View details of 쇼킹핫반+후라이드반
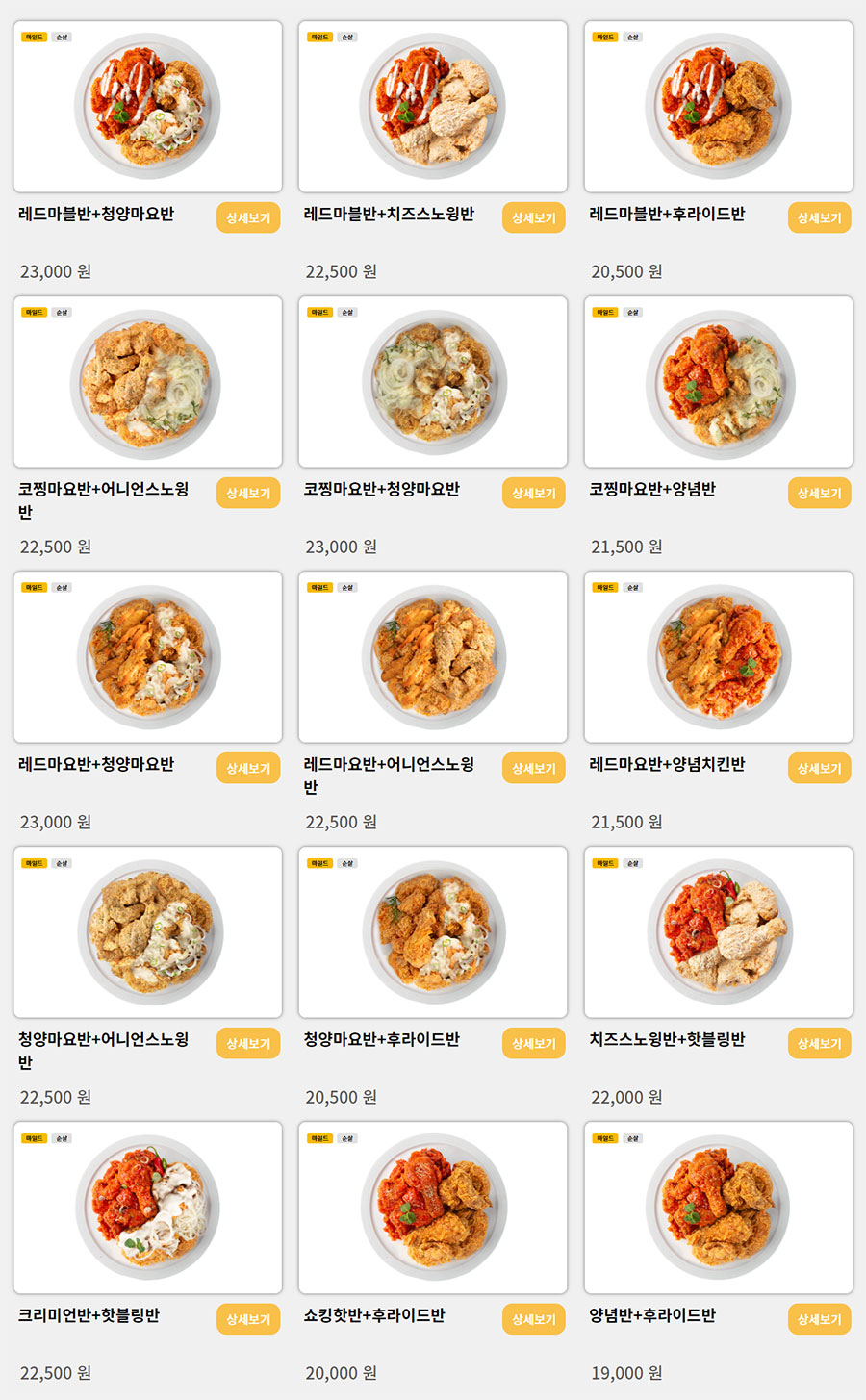 point(533,1318)
